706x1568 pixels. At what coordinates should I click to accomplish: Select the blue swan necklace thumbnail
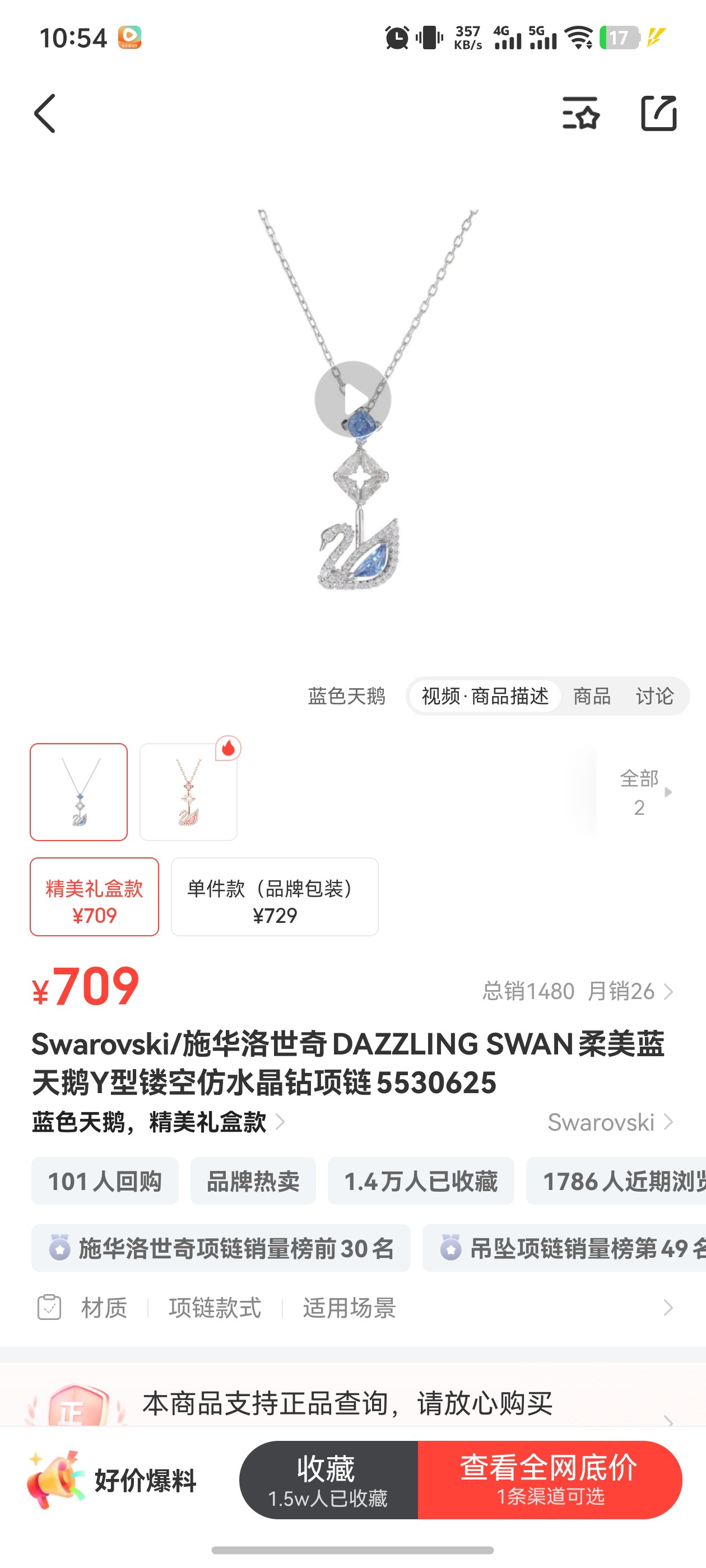(x=78, y=792)
